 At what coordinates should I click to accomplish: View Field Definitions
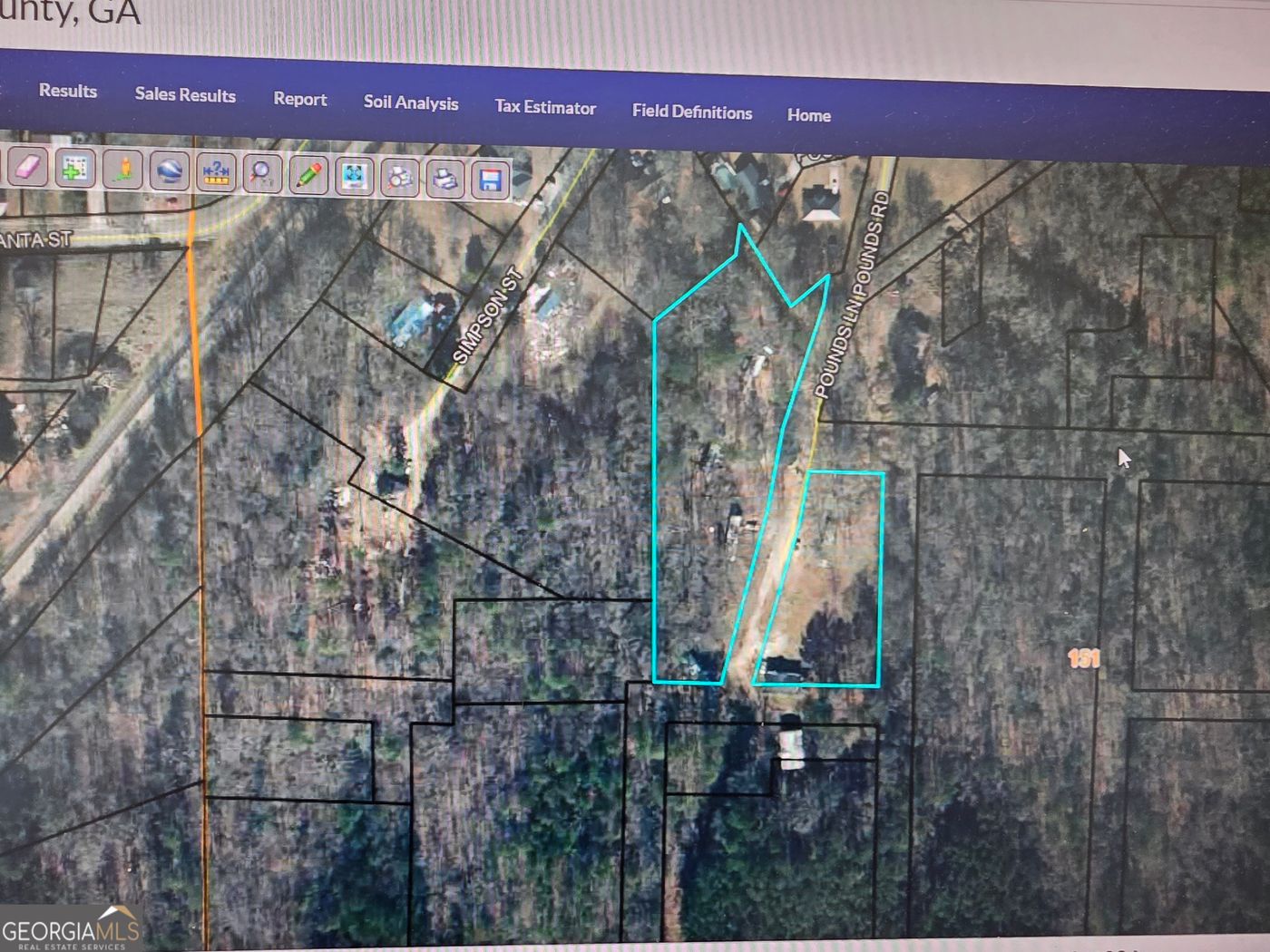click(692, 112)
